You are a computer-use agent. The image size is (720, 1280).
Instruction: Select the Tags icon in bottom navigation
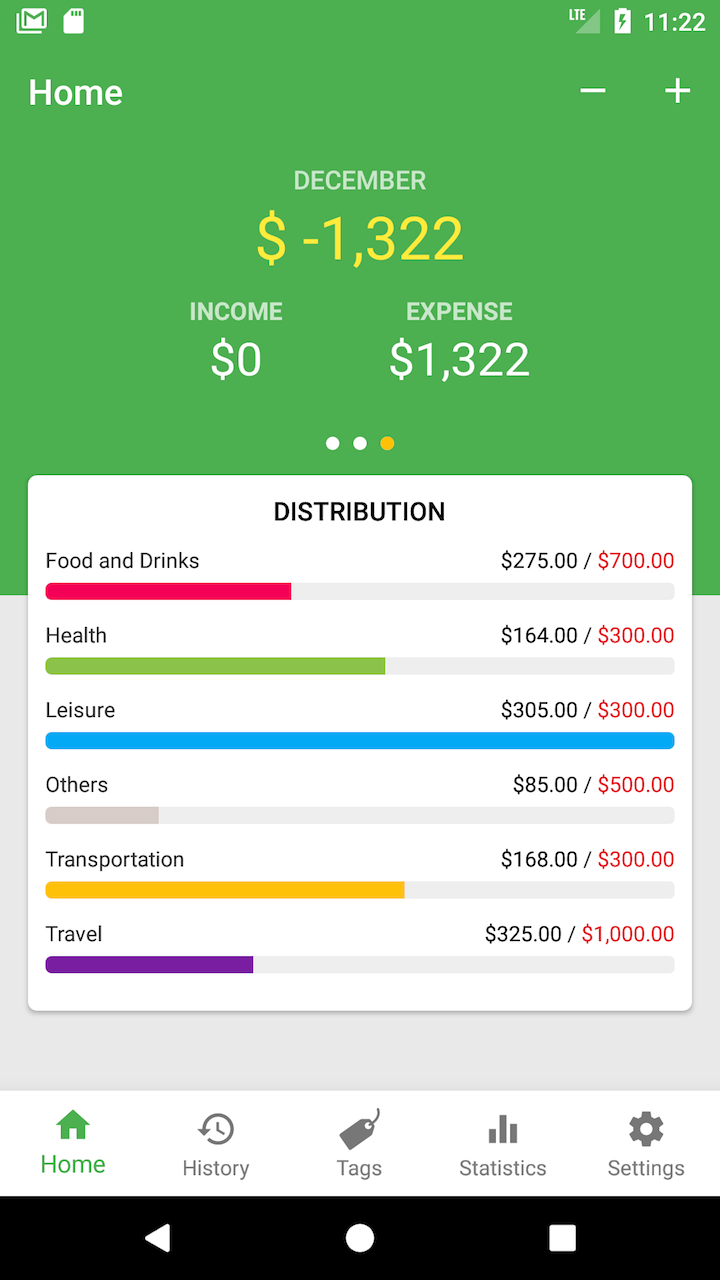coord(359,1130)
